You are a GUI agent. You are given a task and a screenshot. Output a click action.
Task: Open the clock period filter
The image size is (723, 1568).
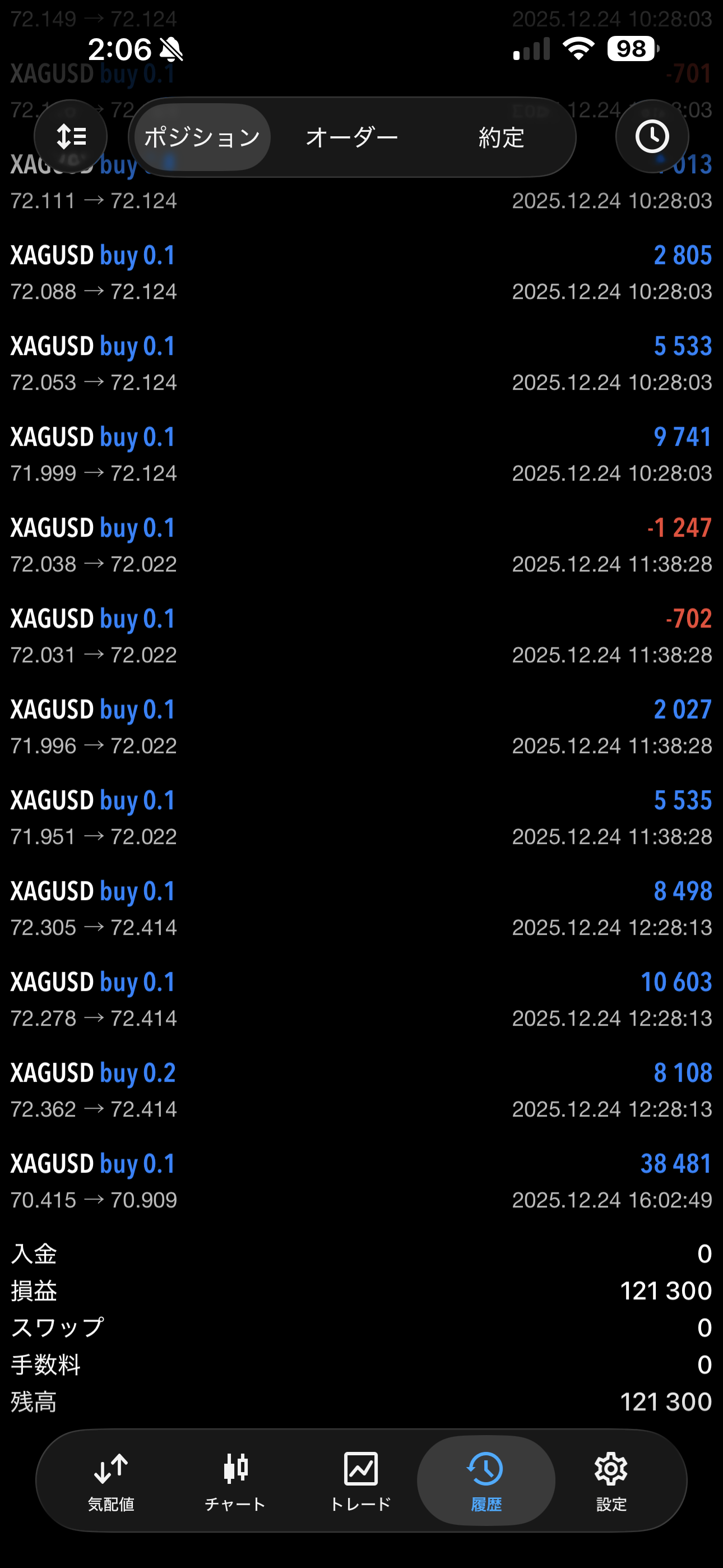(652, 136)
